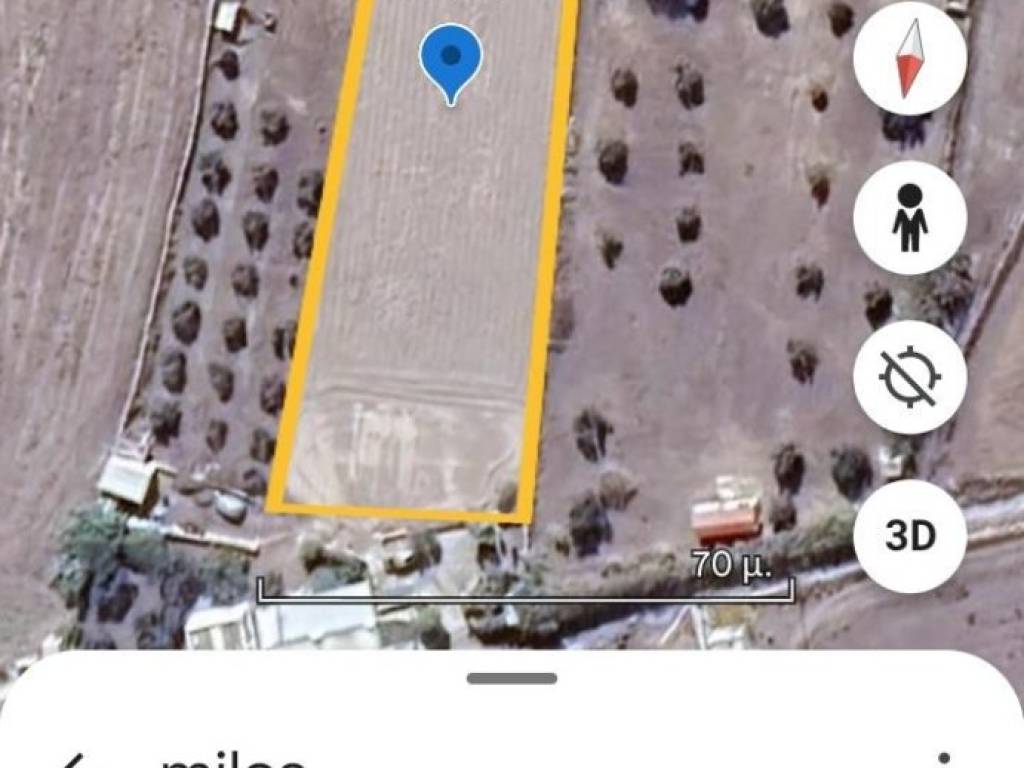Open Street View with the pegman icon
This screenshot has height=768, width=1024.
click(x=909, y=218)
